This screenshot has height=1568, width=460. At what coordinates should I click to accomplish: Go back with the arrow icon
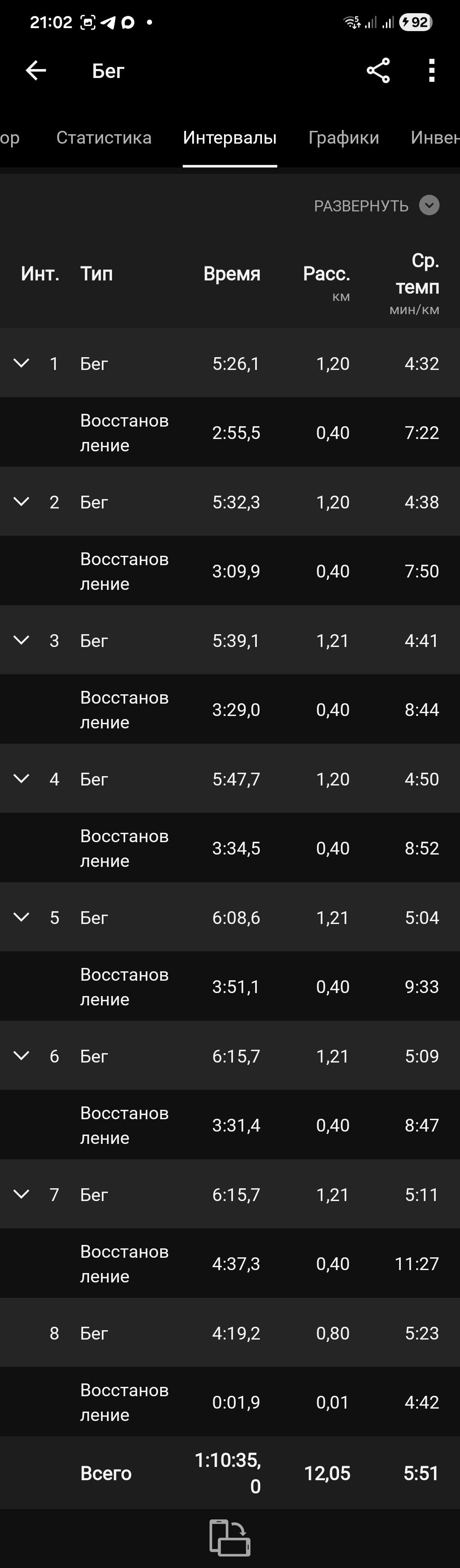36,71
